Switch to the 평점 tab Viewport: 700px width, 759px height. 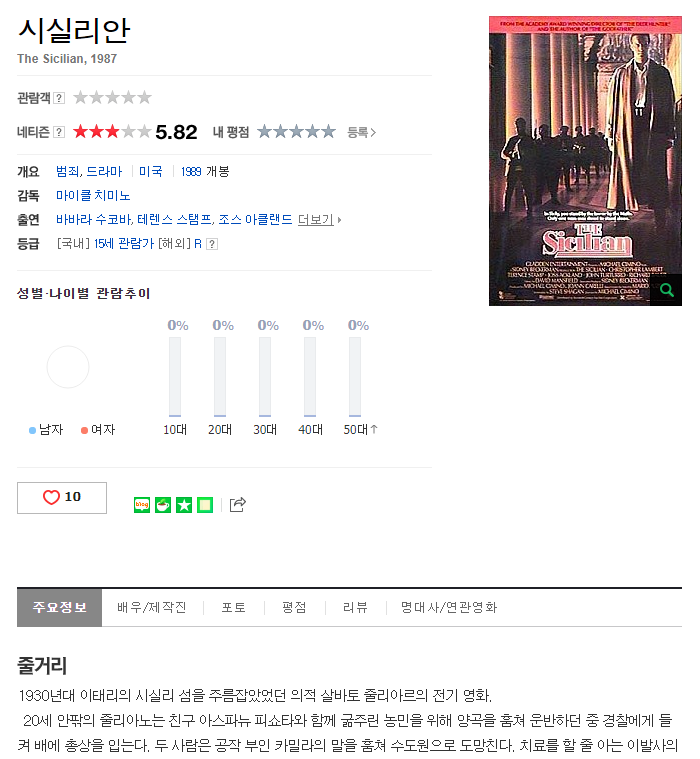[x=293, y=607]
